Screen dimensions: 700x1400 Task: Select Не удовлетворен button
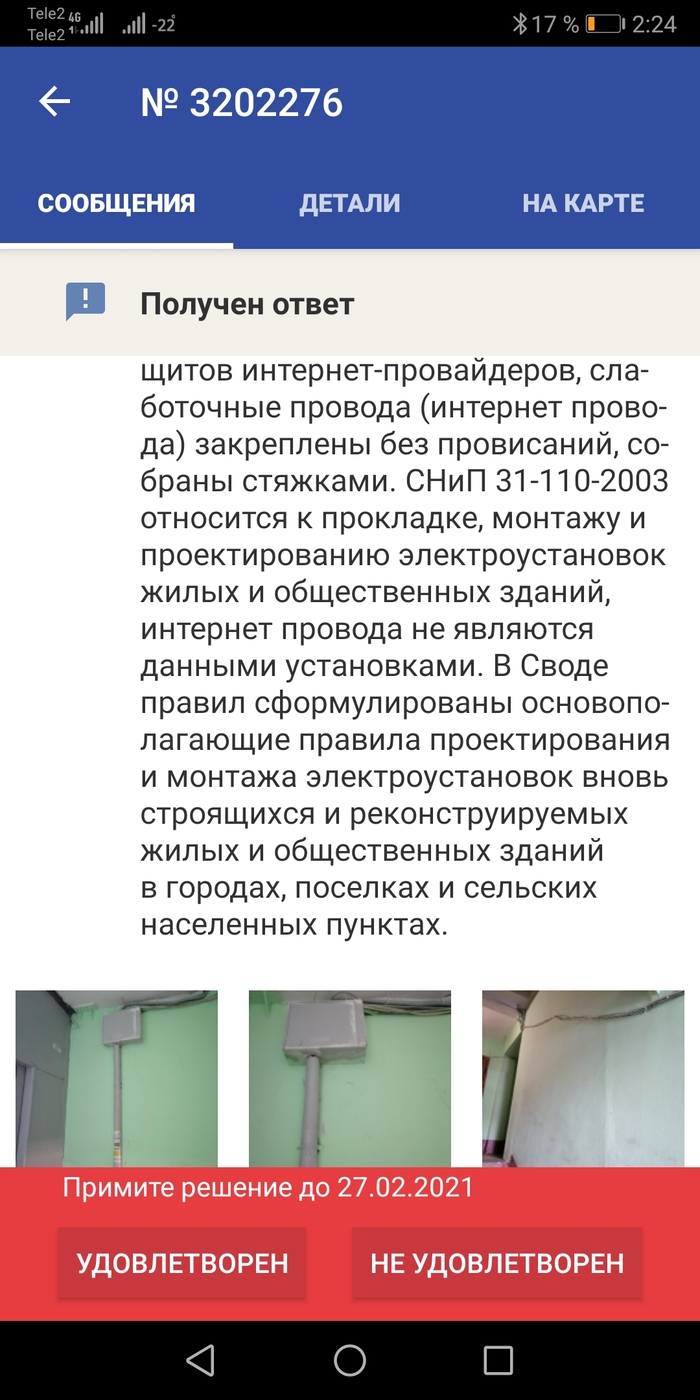(x=497, y=1263)
